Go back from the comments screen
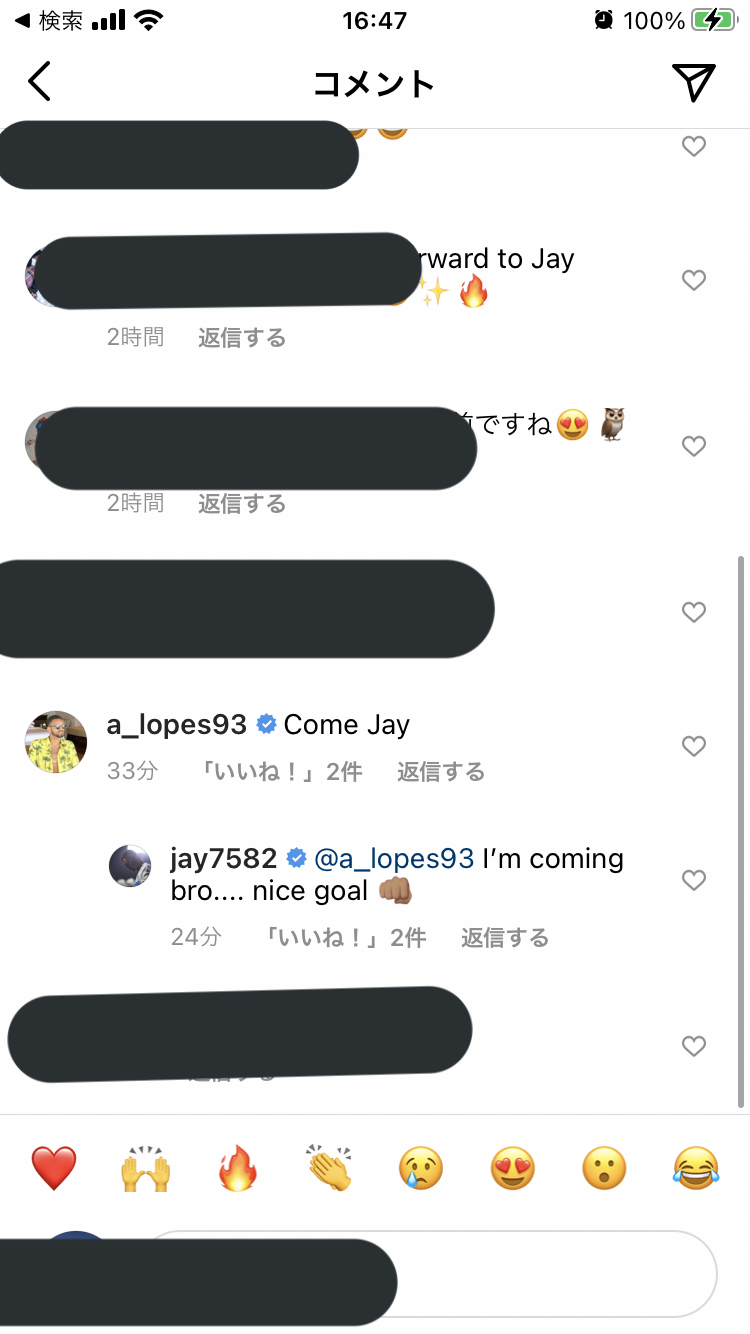The image size is (750, 1334). coord(39,82)
